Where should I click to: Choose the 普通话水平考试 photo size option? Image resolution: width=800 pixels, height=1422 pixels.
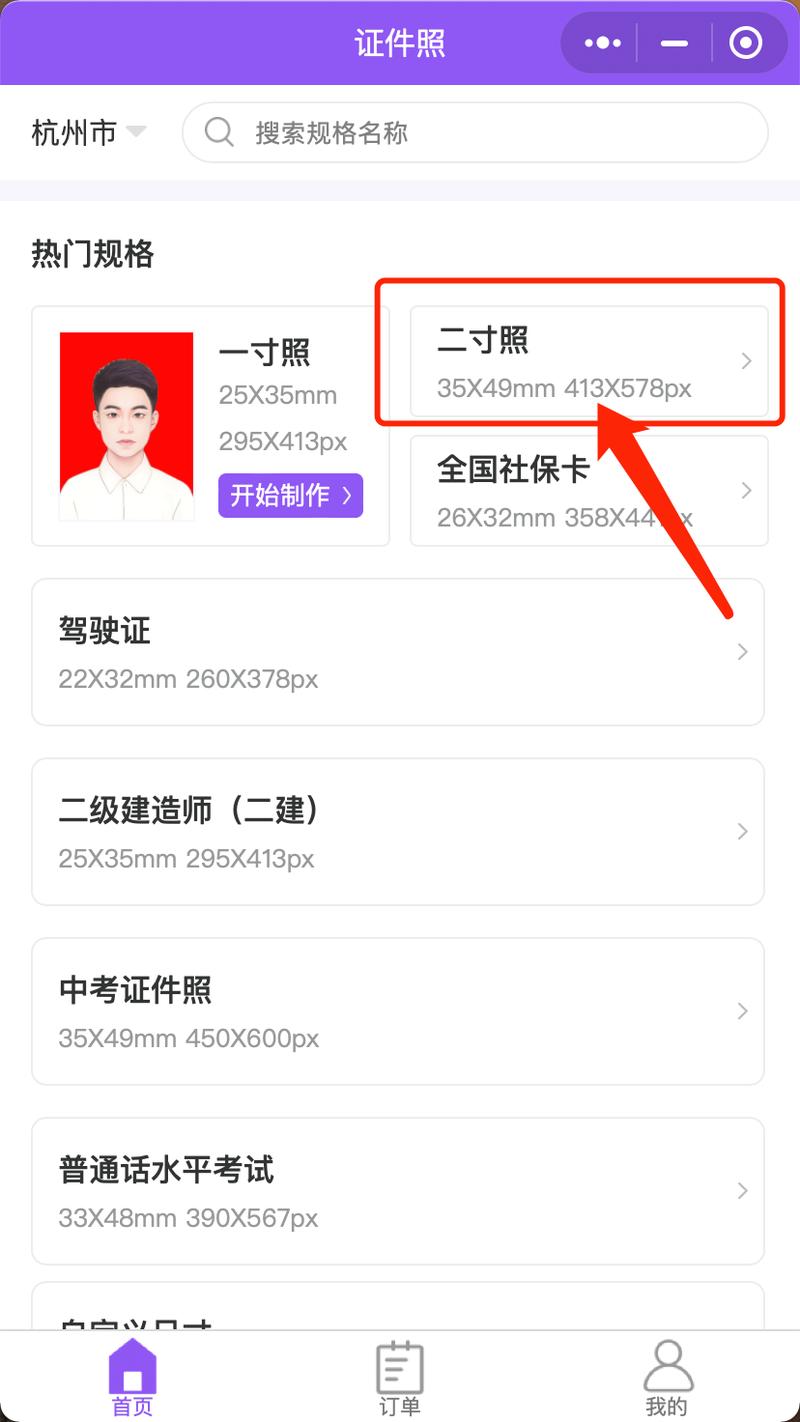tap(398, 1191)
